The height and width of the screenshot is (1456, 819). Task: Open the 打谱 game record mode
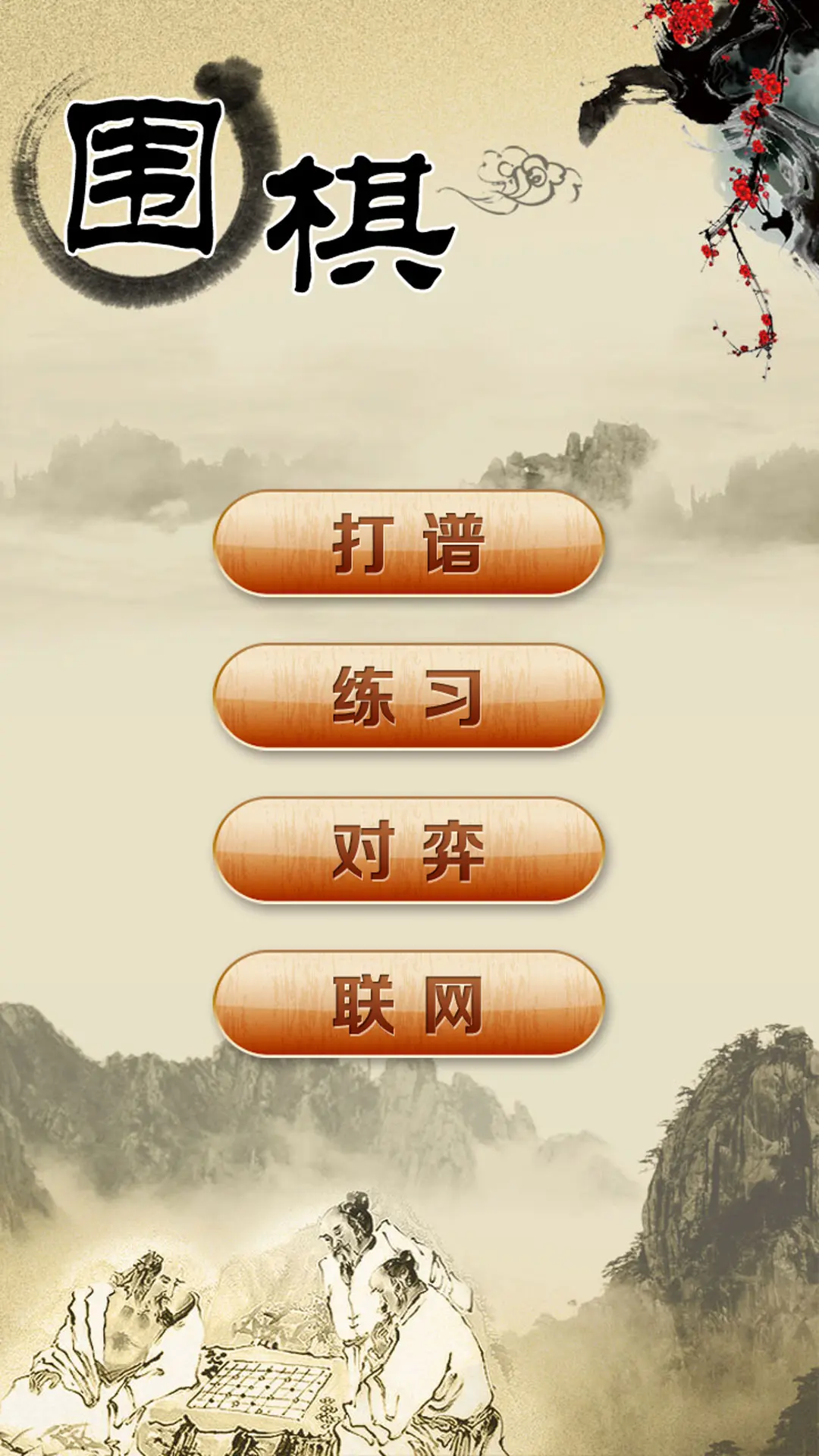point(408,543)
